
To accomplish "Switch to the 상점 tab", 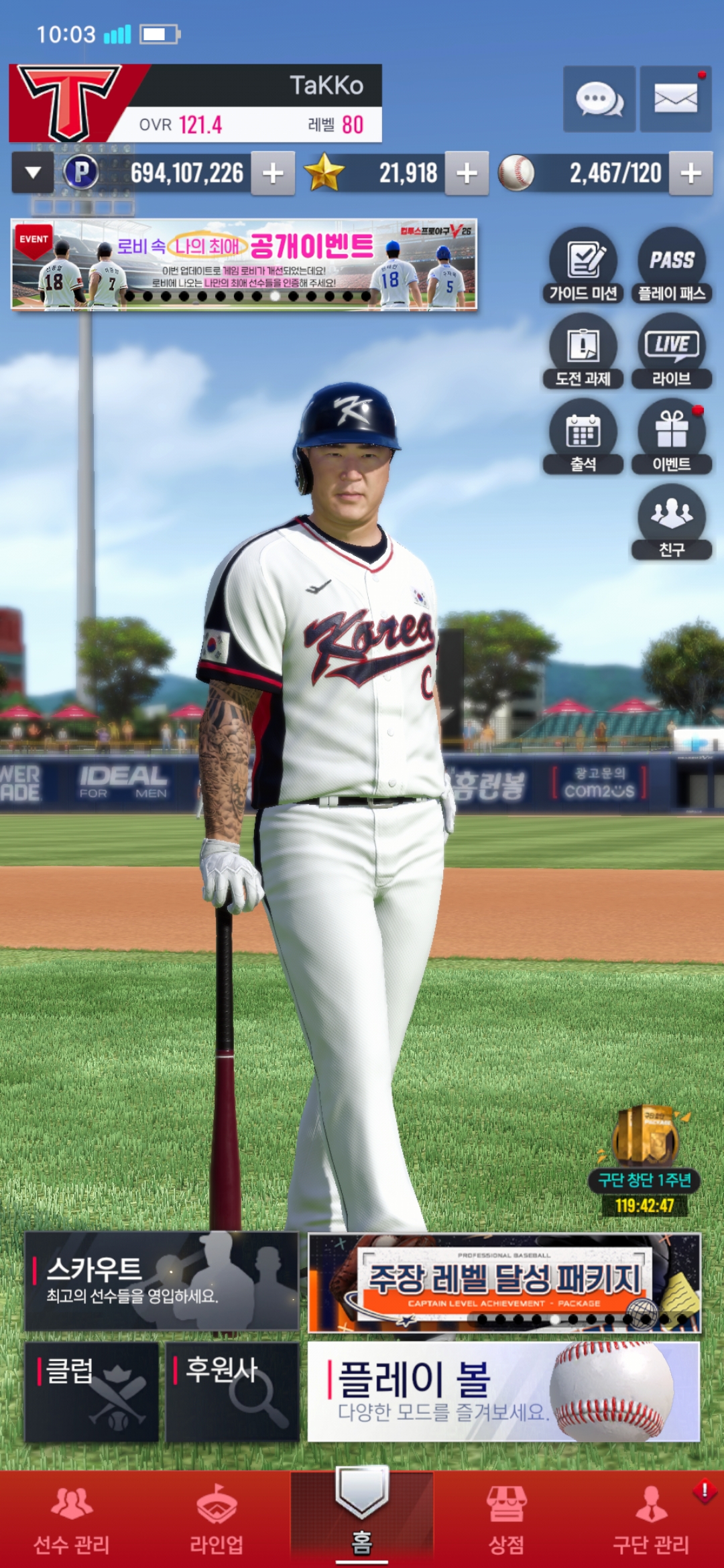I will pos(506,1519).
